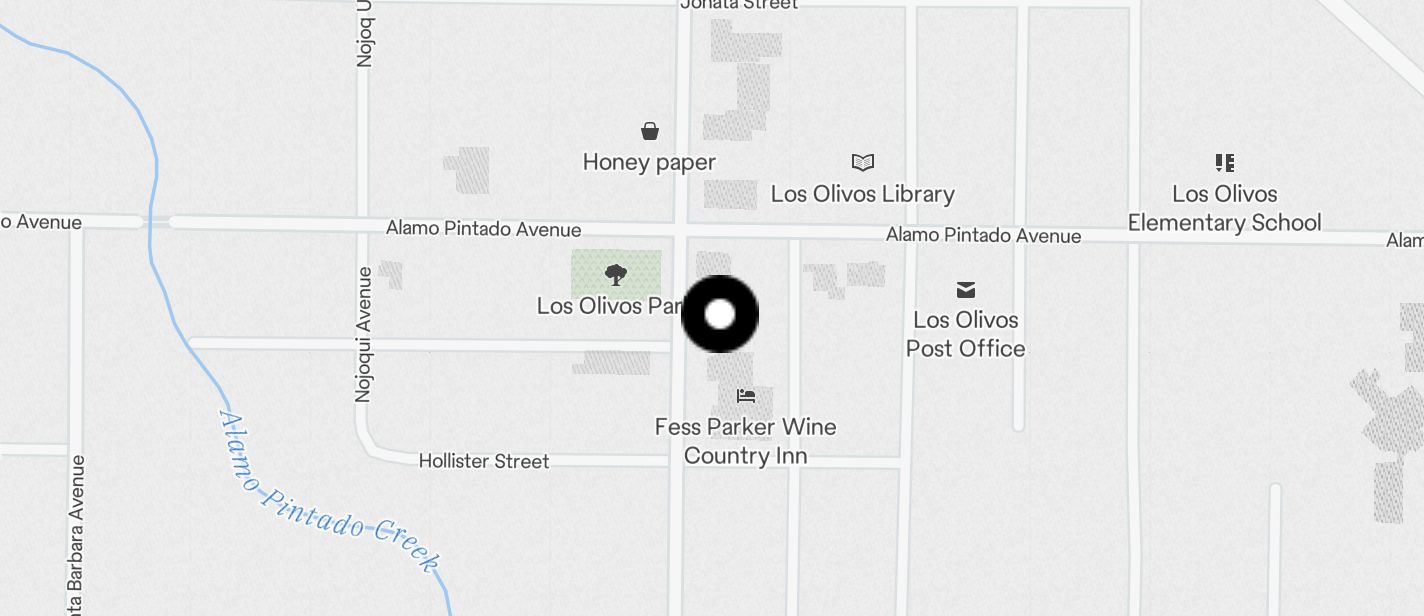Screen dimensions: 1424x616
Task: Tap the black location pin marker
Action: click(x=720, y=314)
